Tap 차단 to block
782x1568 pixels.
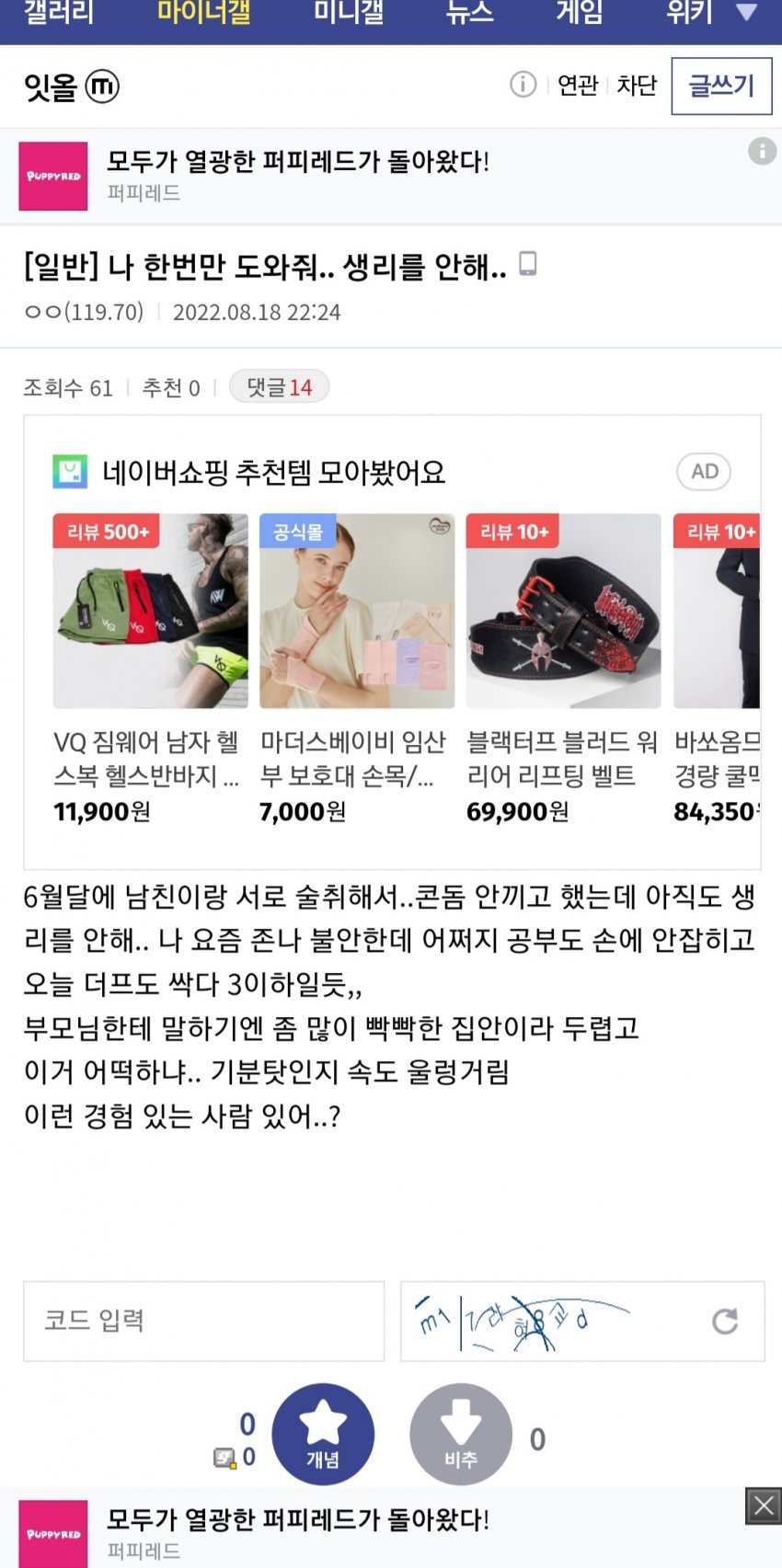pyautogui.click(x=637, y=86)
